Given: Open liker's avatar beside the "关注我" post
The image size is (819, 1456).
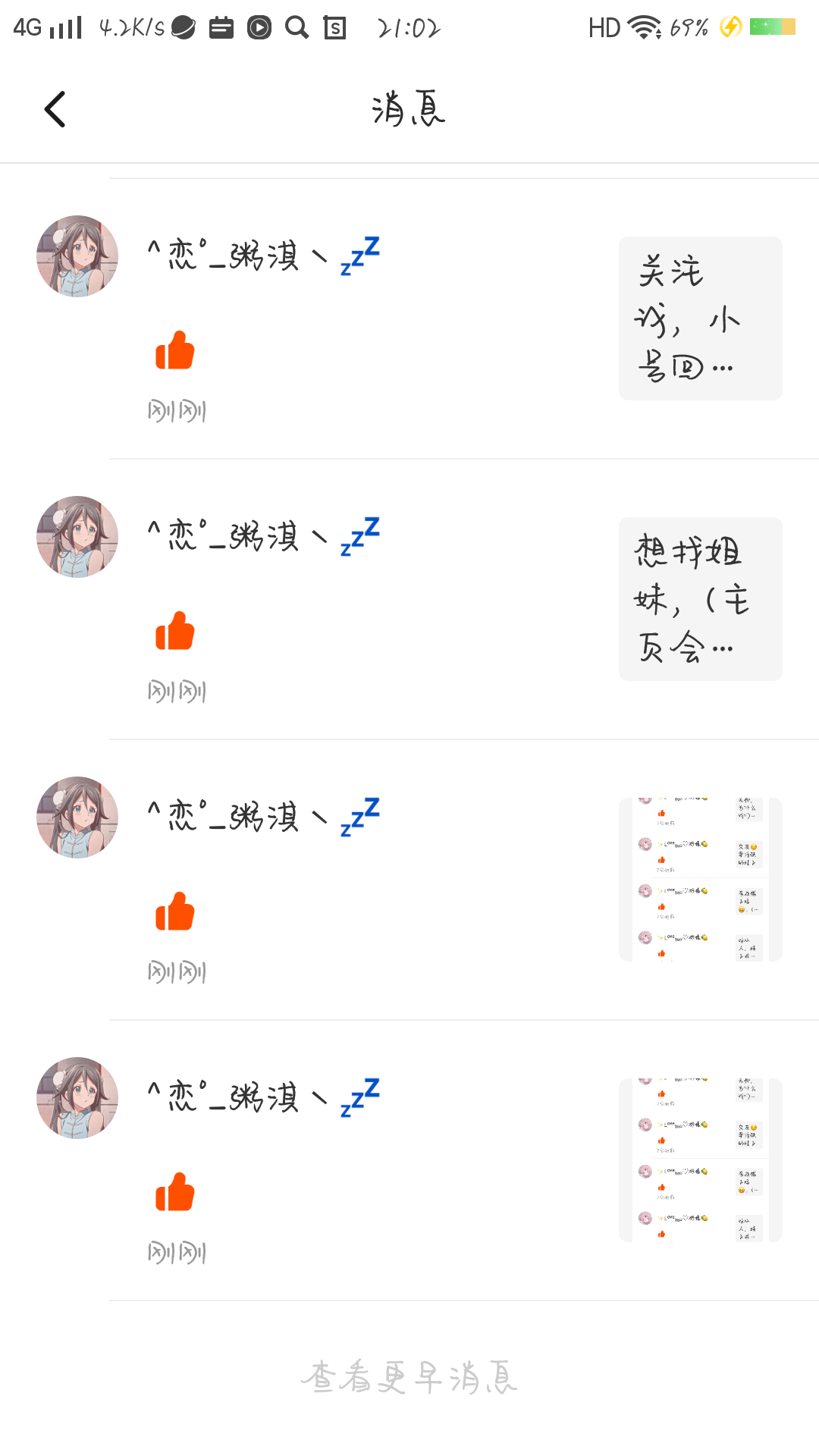Looking at the screenshot, I should [77, 256].
